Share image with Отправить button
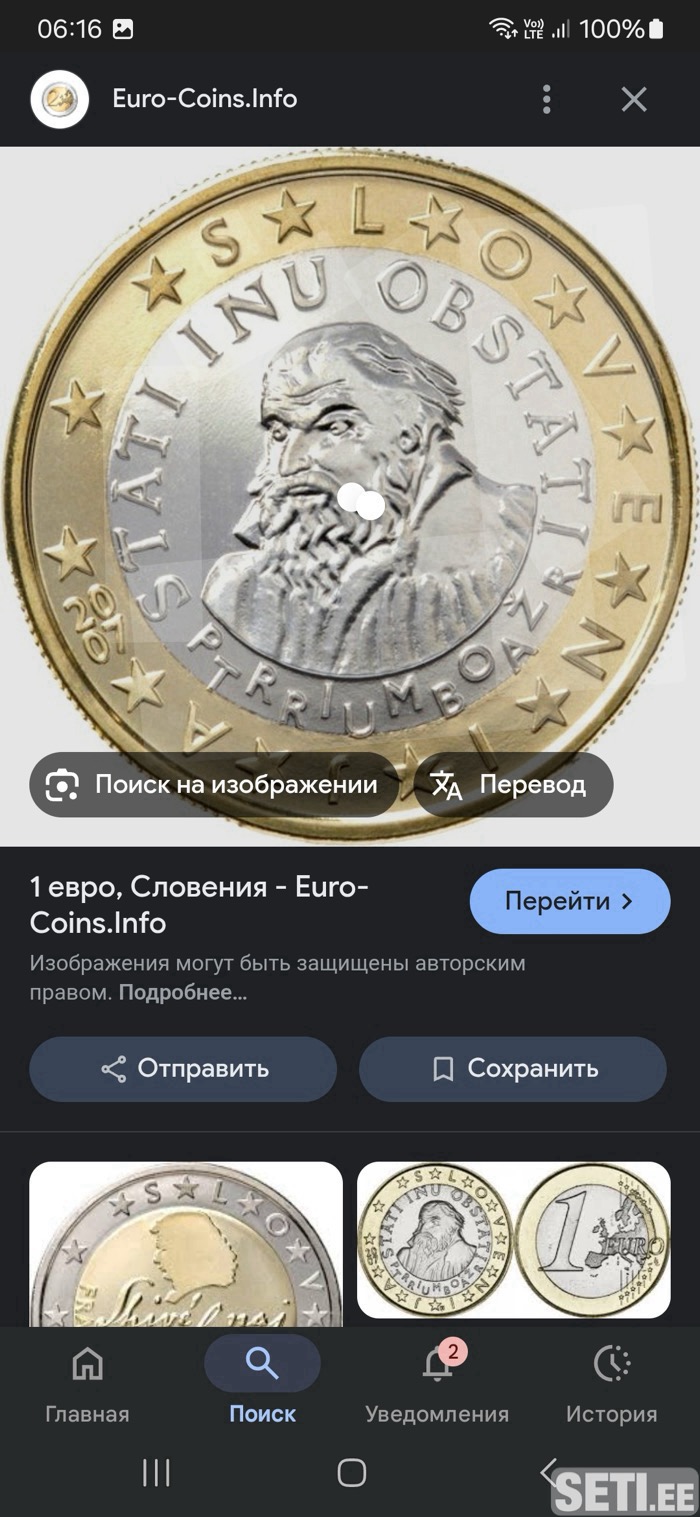This screenshot has width=700, height=1517. pyautogui.click(x=183, y=1068)
